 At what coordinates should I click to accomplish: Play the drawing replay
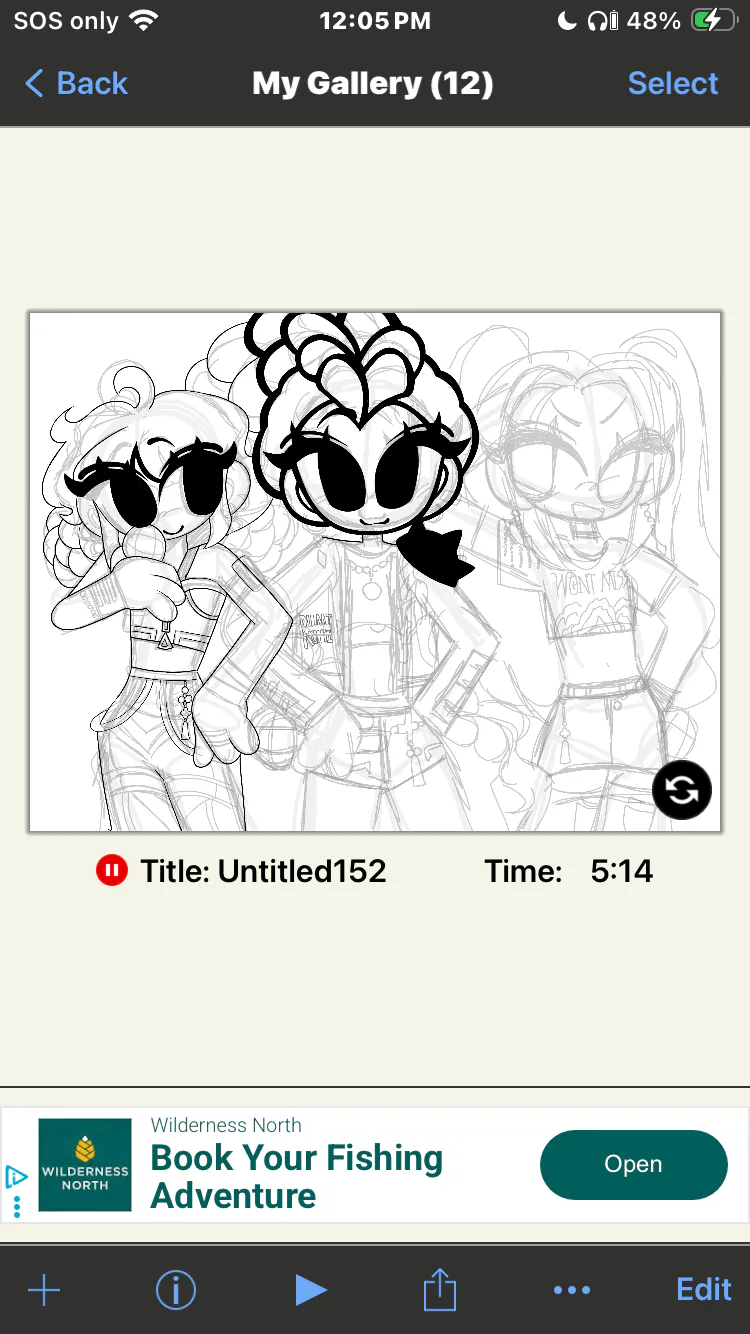[x=310, y=1290]
